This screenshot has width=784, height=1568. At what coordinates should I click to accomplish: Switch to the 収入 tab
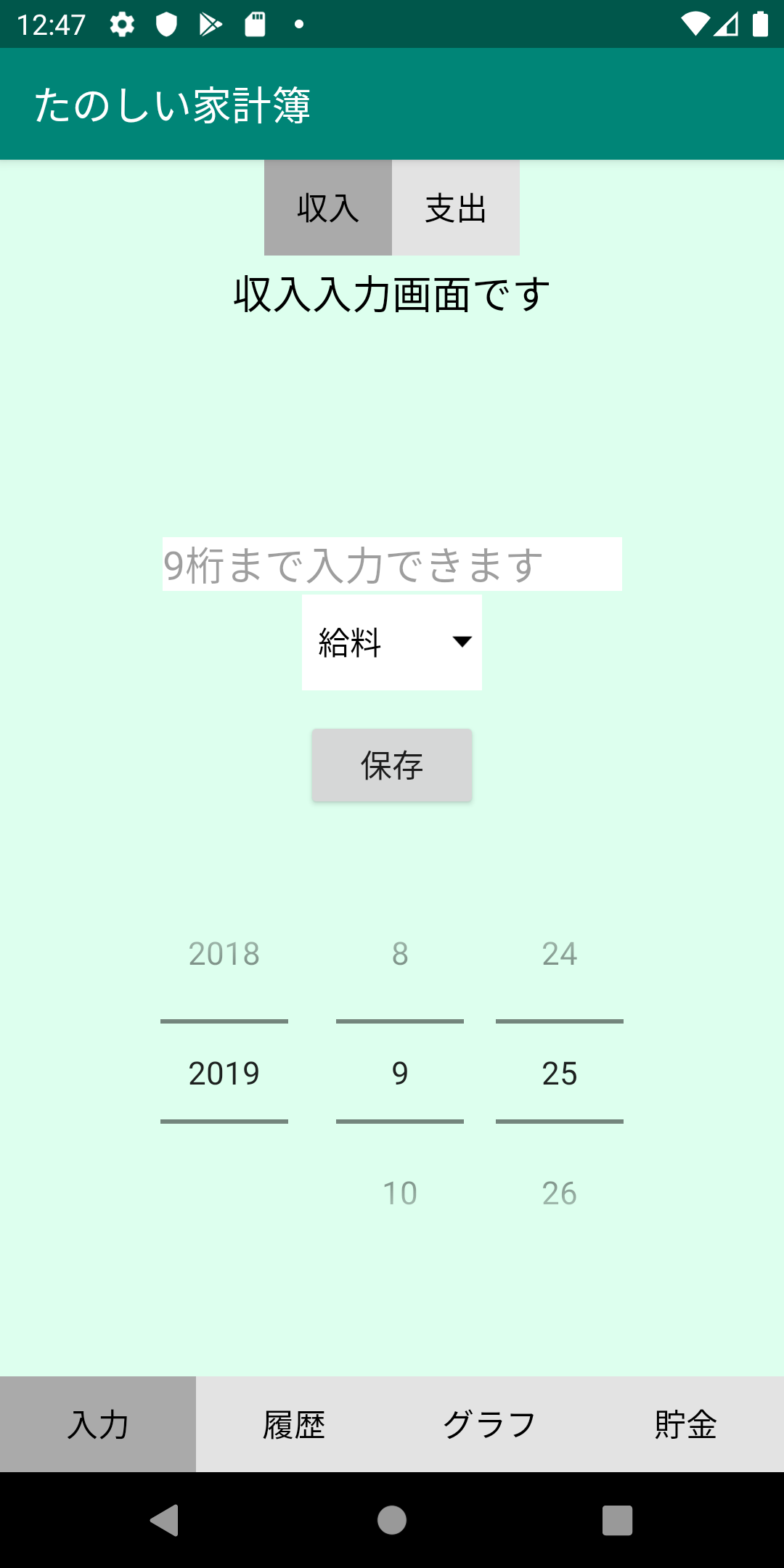click(x=327, y=208)
